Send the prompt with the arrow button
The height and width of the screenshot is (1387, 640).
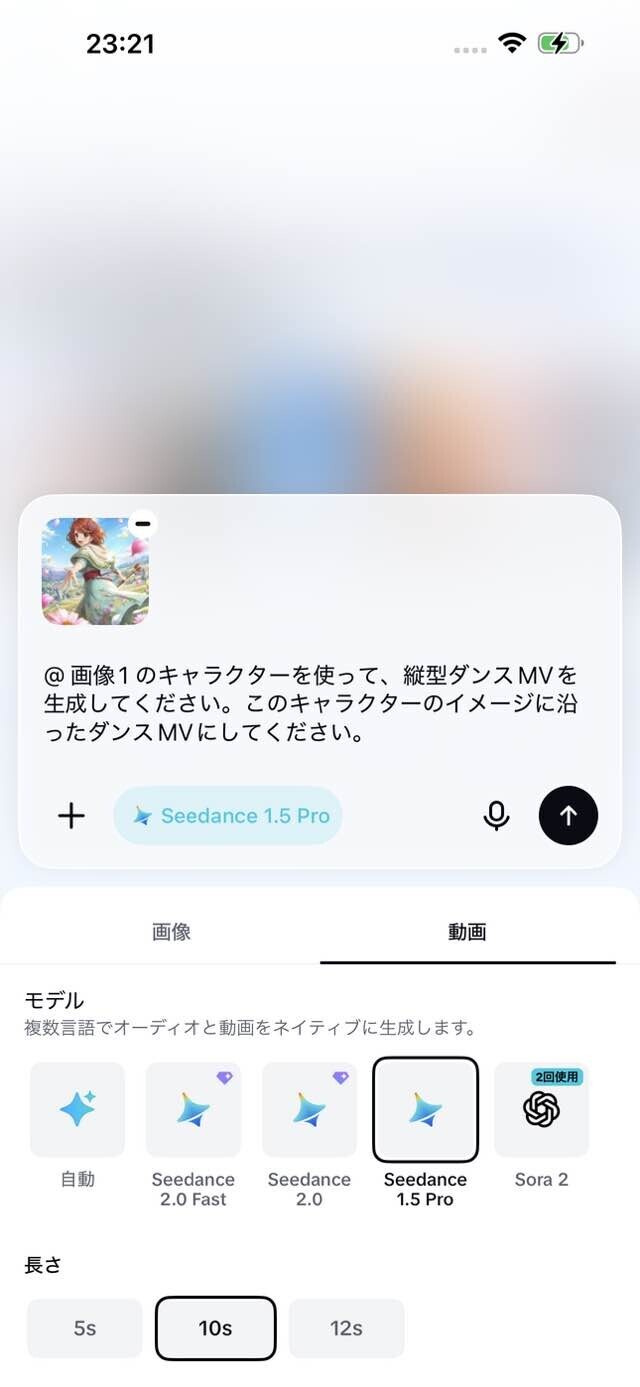(x=568, y=816)
